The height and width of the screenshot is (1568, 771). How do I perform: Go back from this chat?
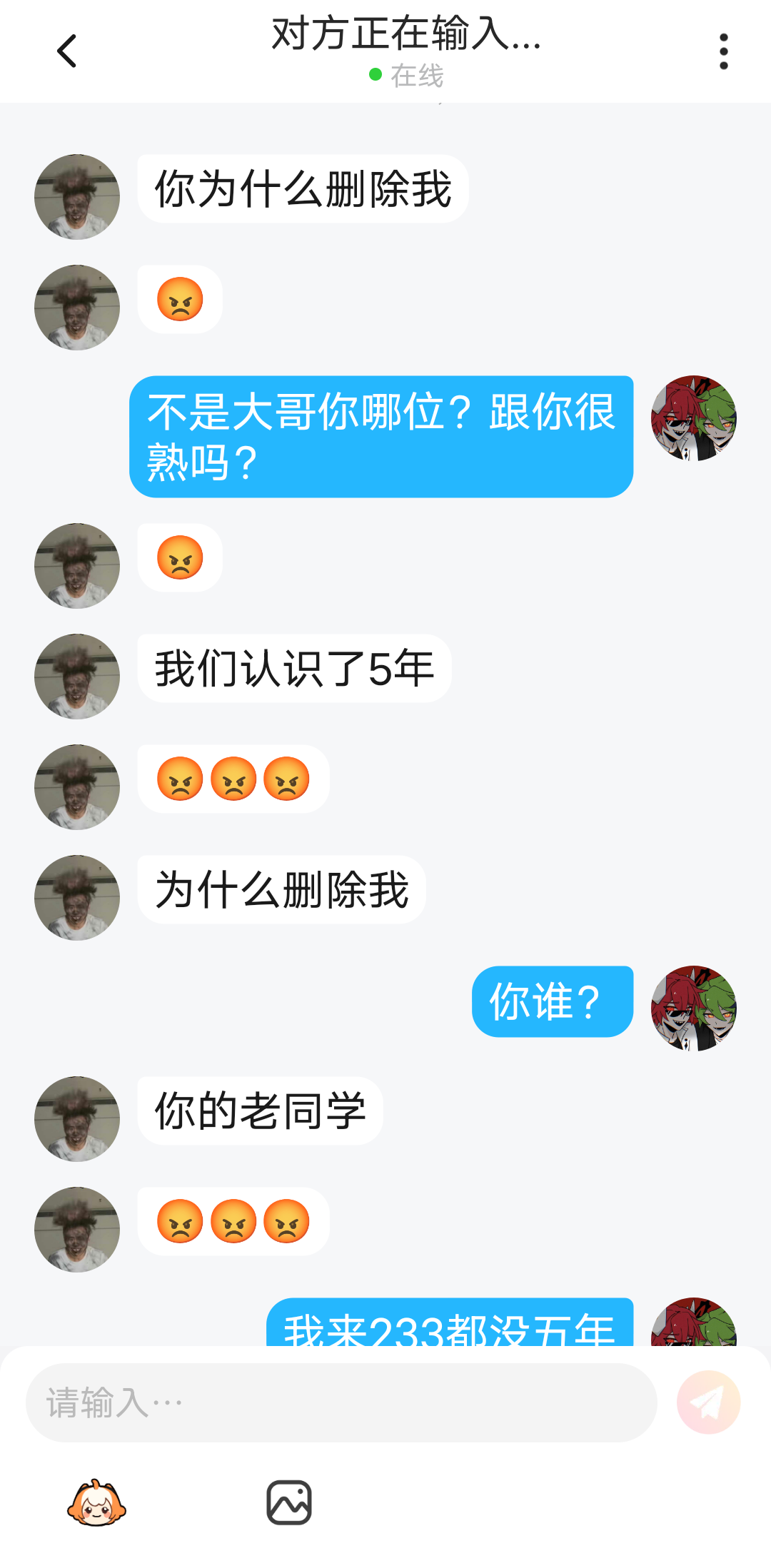(x=67, y=51)
